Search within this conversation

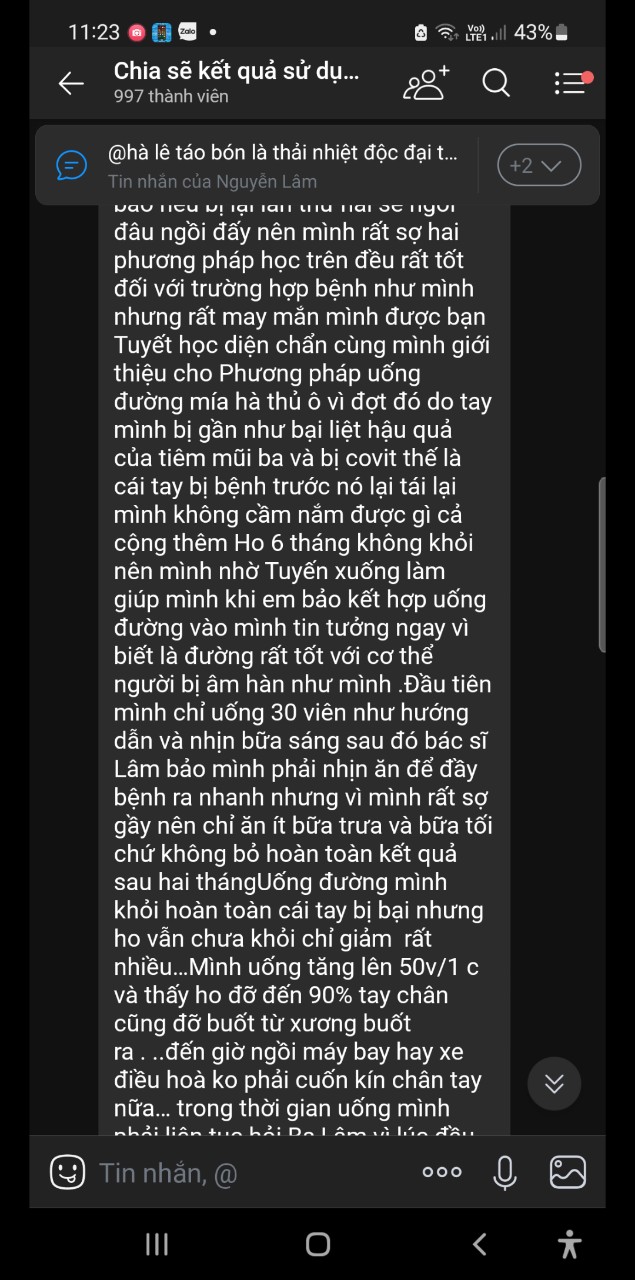pos(496,83)
